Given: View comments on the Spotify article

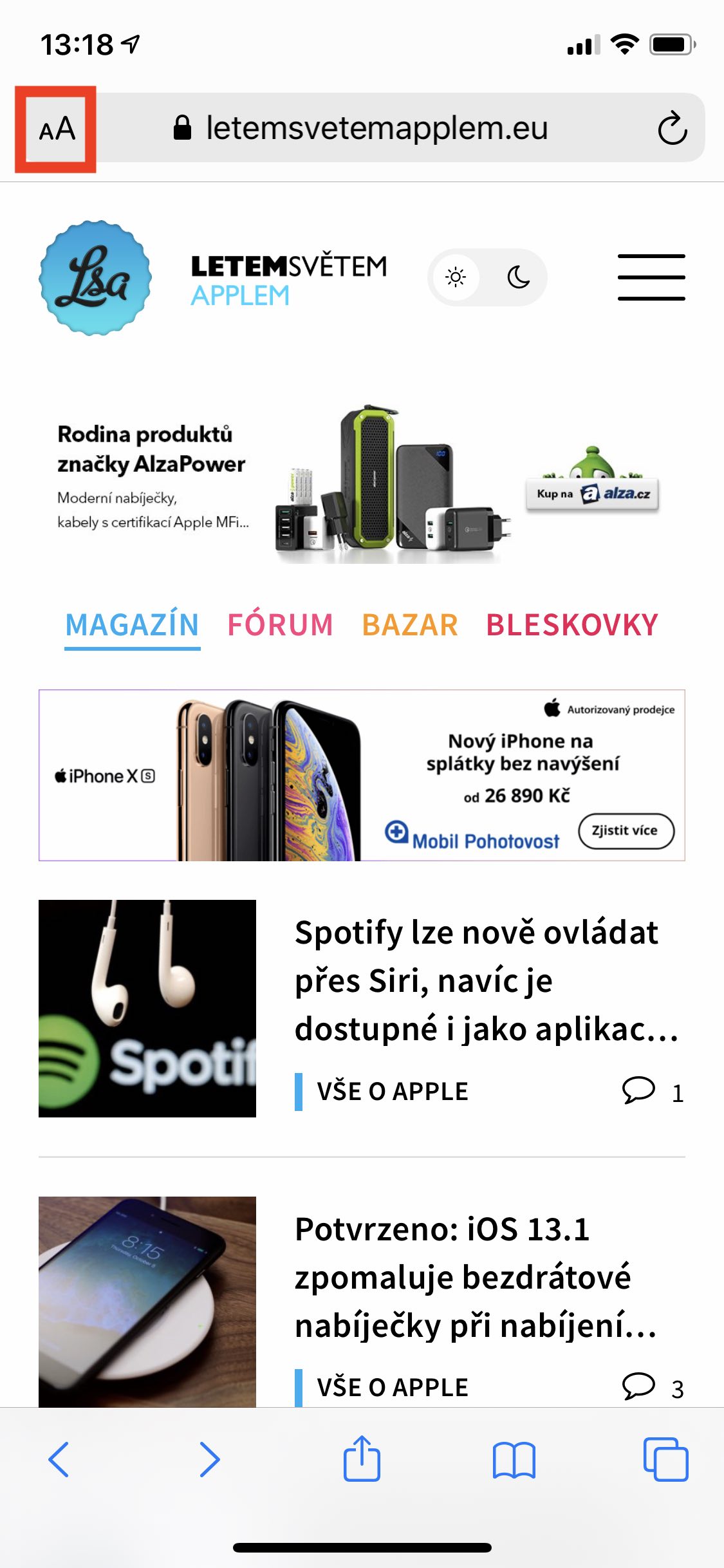Looking at the screenshot, I should pyautogui.click(x=653, y=1091).
